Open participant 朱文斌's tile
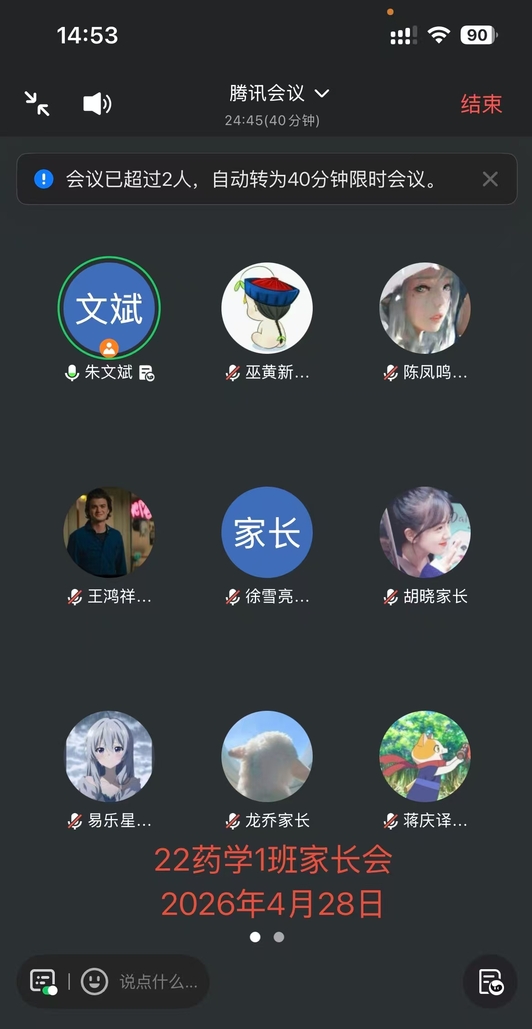Image resolution: width=532 pixels, height=1029 pixels. click(109, 307)
